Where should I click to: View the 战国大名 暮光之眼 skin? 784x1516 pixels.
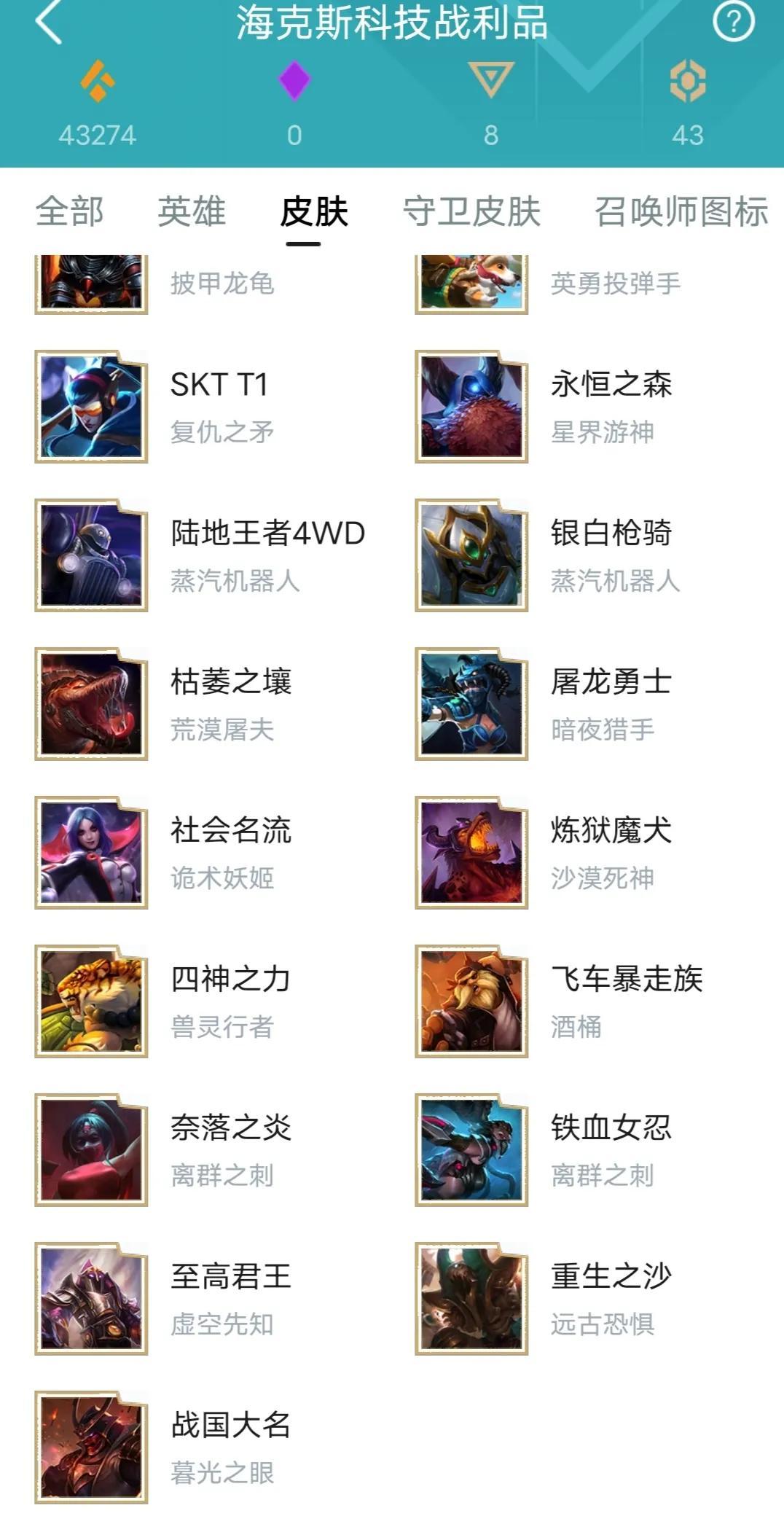click(92, 1447)
